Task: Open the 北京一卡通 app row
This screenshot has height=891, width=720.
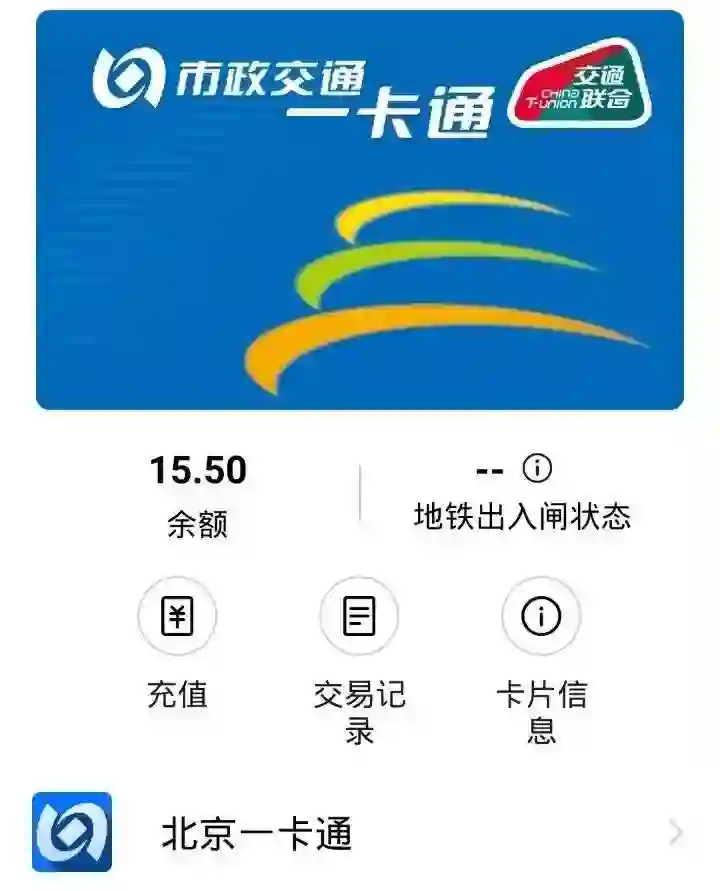Action: [360, 832]
